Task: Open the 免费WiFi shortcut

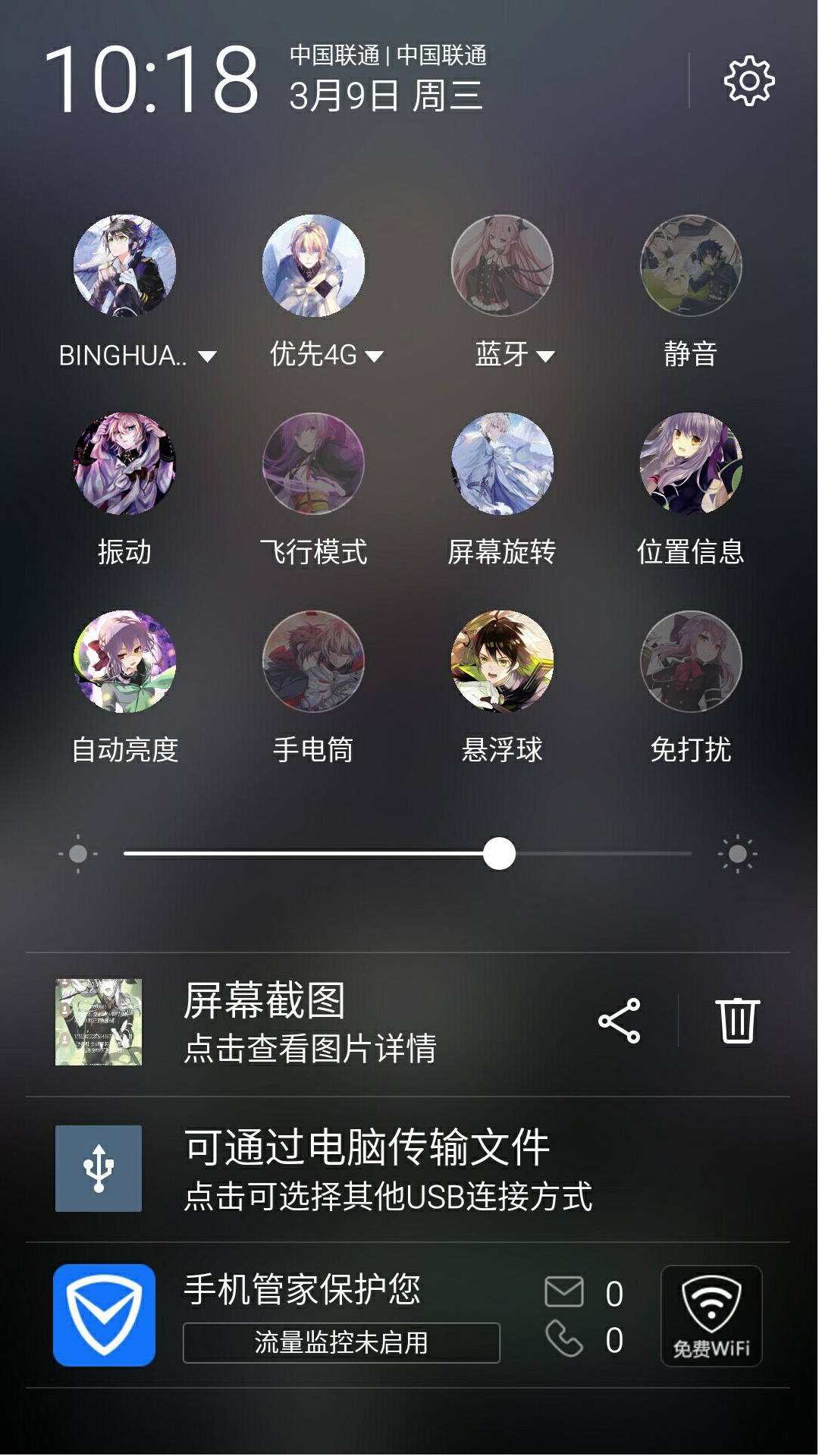Action: tap(711, 1316)
